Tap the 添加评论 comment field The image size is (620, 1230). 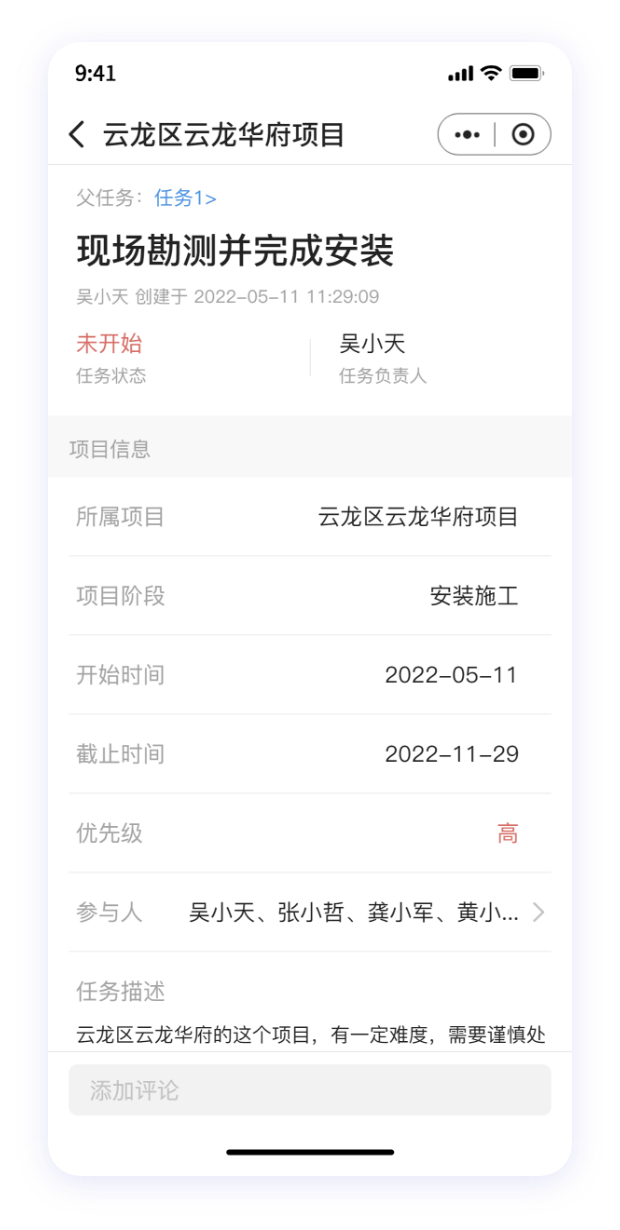[x=310, y=1090]
